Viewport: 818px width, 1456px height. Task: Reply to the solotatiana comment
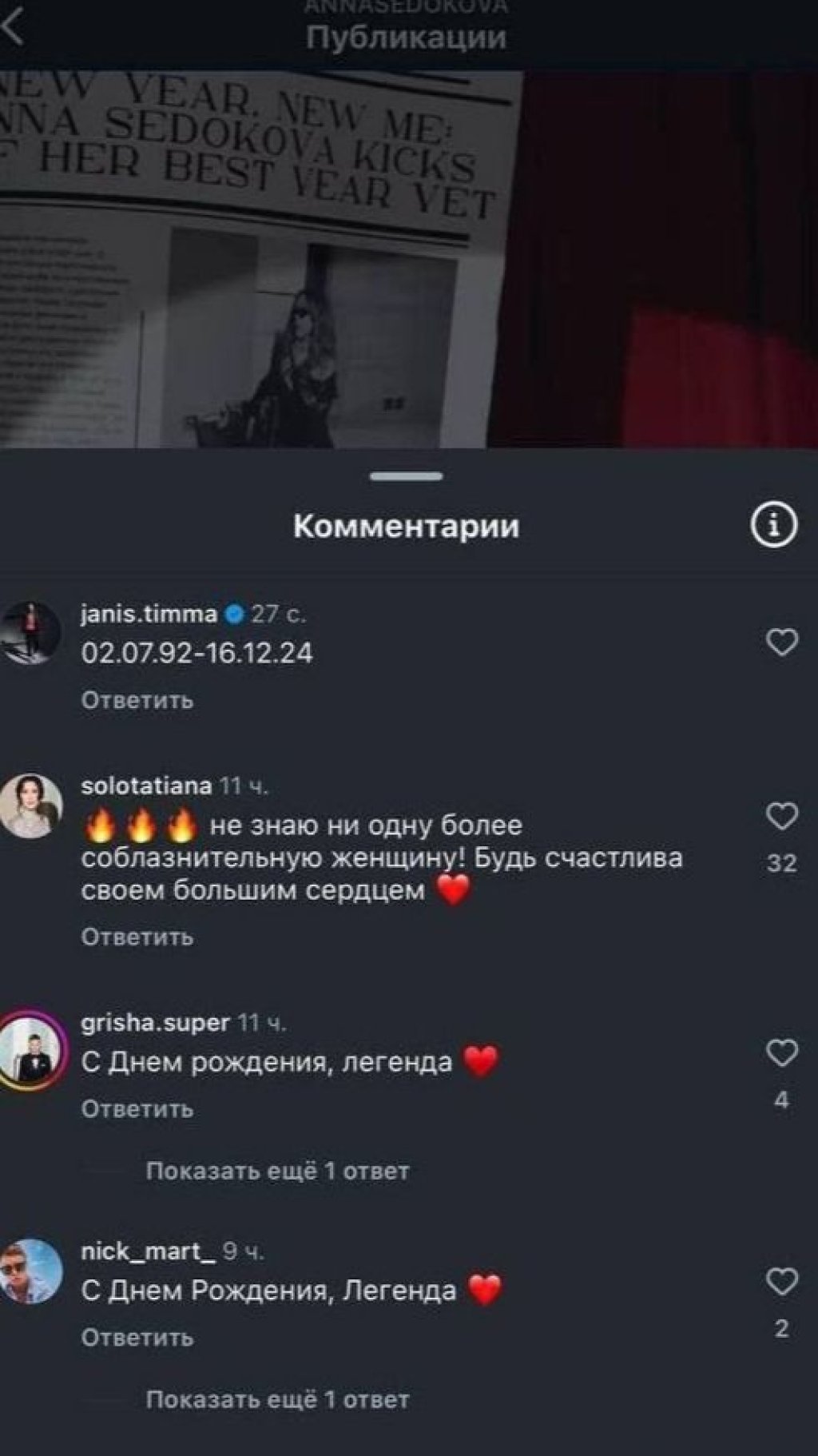point(137,937)
